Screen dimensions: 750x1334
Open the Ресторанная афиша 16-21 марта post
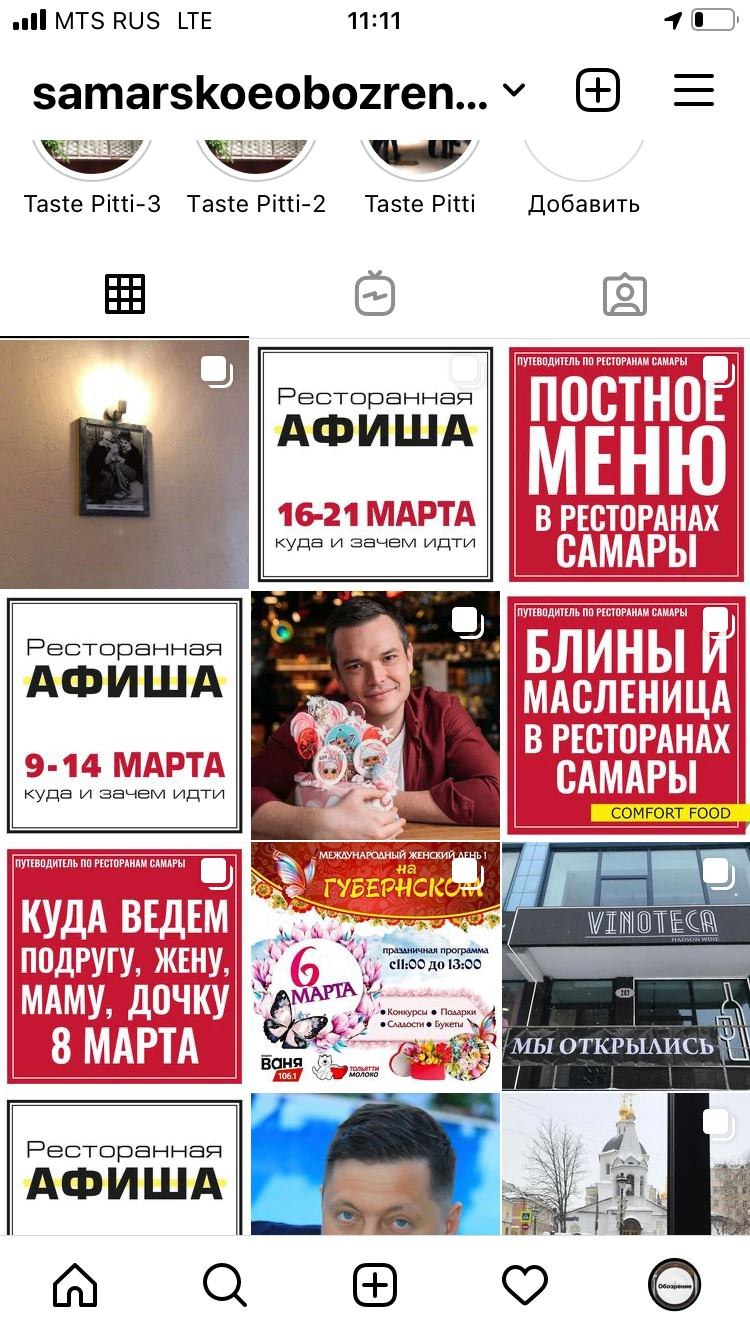(x=375, y=464)
